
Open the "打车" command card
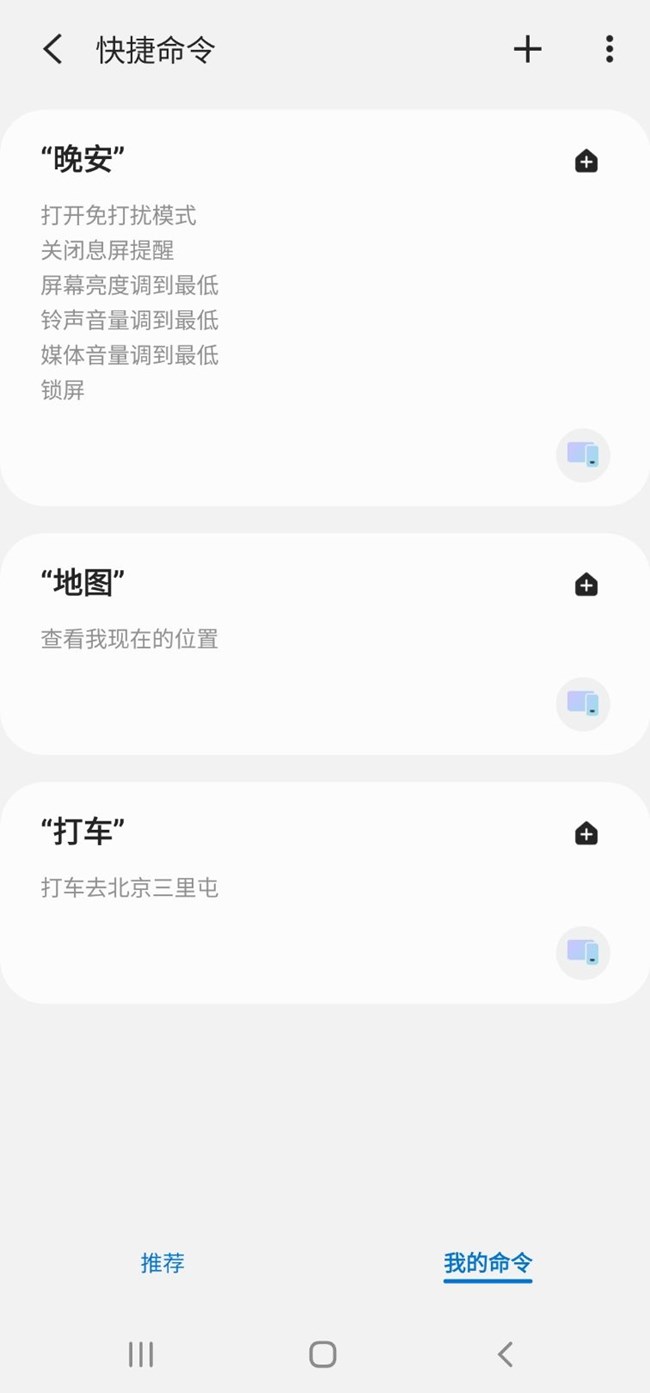pyautogui.click(x=325, y=893)
